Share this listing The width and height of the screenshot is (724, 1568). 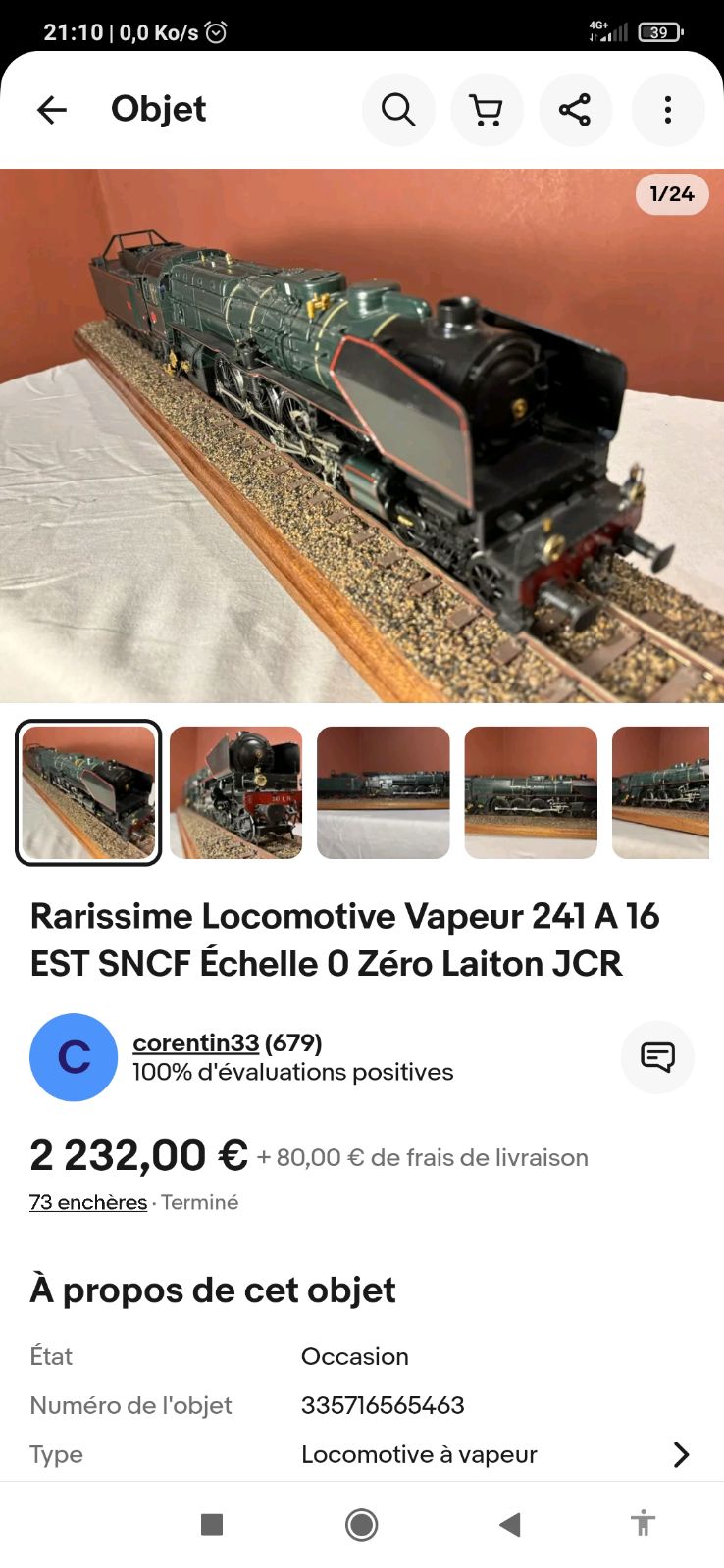(575, 110)
